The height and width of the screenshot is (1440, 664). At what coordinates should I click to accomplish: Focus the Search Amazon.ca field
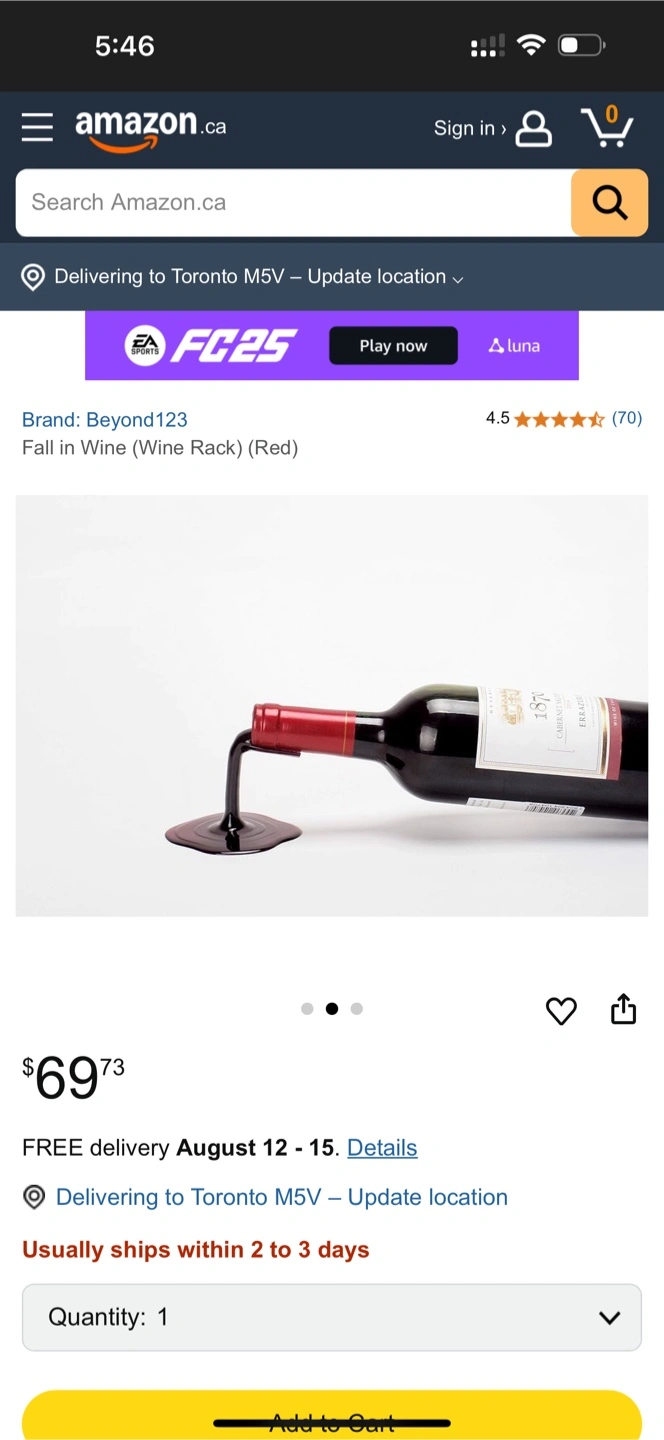pyautogui.click(x=293, y=202)
